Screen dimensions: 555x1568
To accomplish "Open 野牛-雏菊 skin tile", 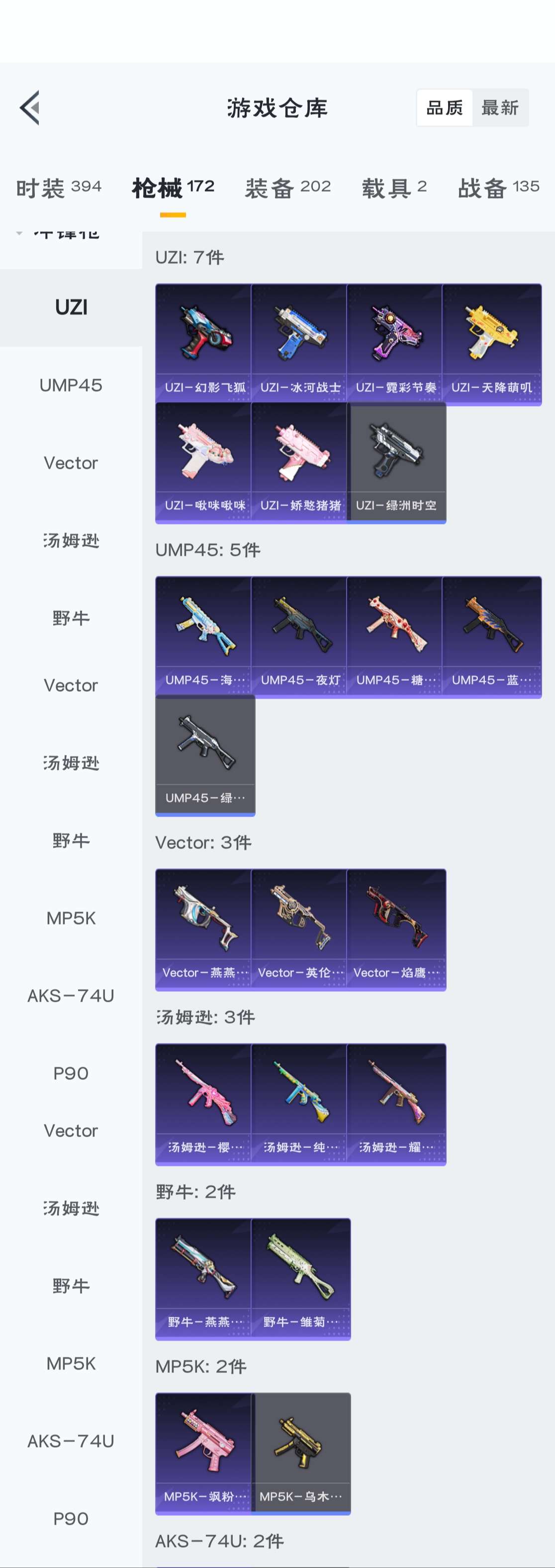I will point(299,1278).
